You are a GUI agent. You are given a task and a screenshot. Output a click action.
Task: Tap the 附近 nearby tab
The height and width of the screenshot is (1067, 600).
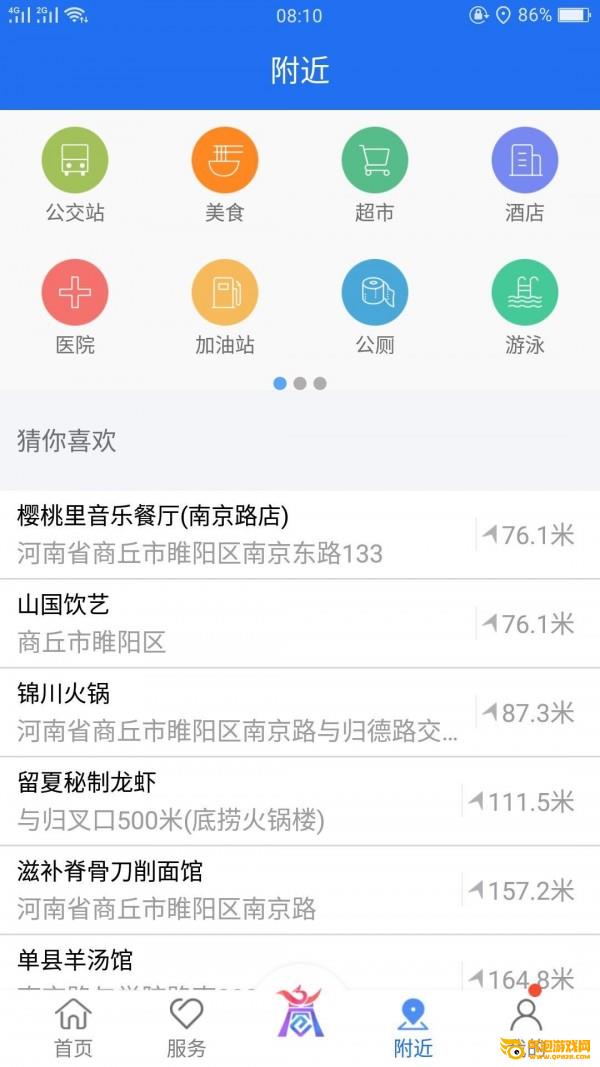coord(413,1028)
